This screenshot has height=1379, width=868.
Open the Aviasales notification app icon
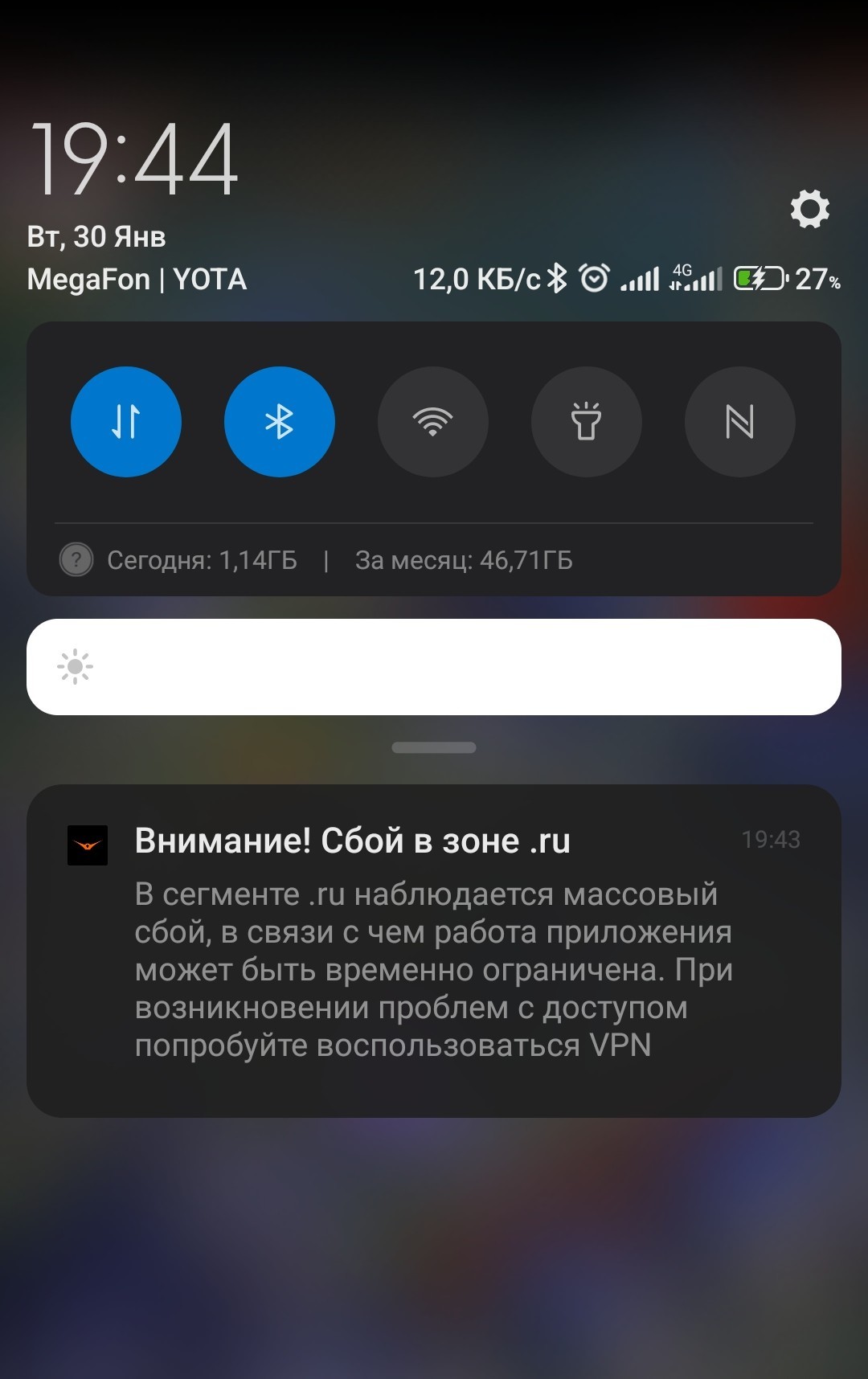[x=88, y=844]
